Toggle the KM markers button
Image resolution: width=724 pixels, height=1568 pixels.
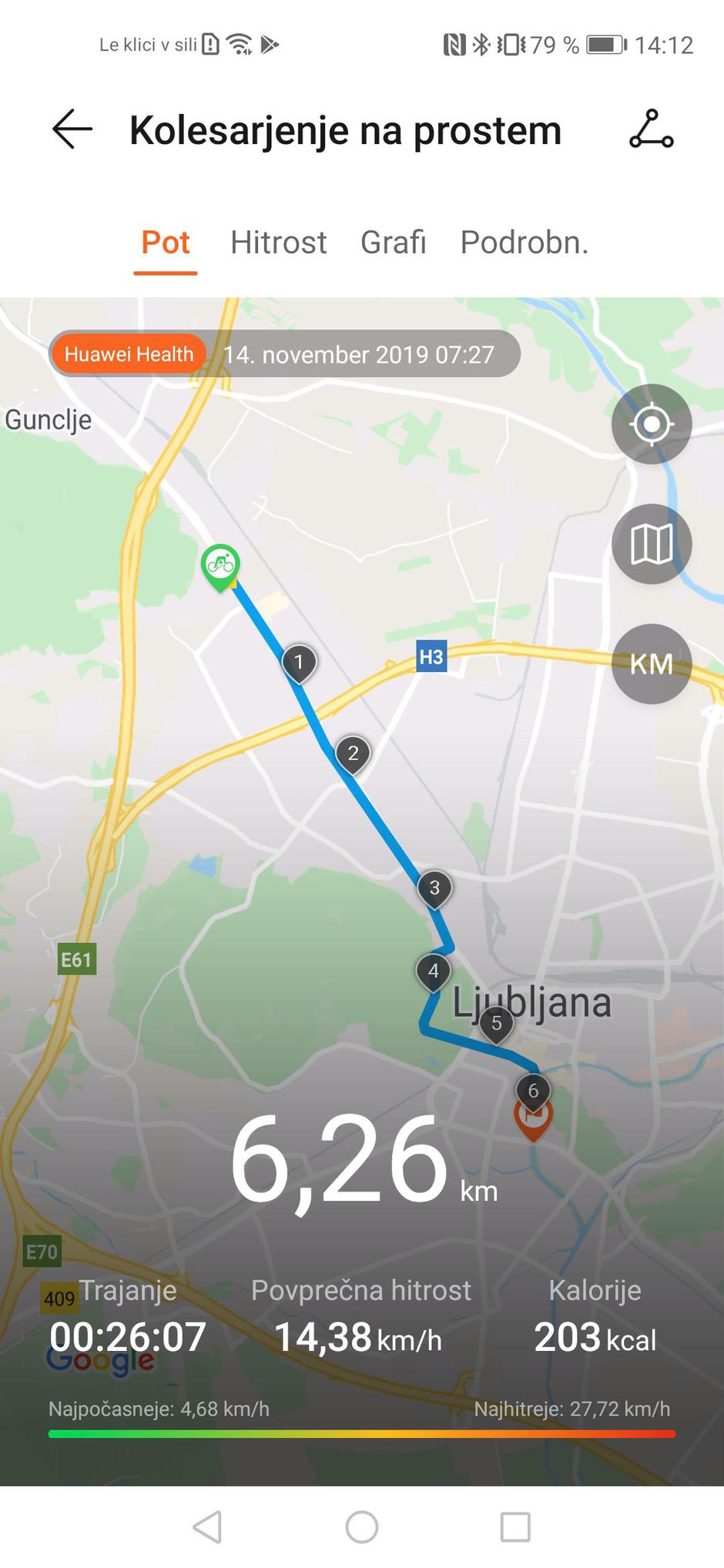pyautogui.click(x=652, y=664)
